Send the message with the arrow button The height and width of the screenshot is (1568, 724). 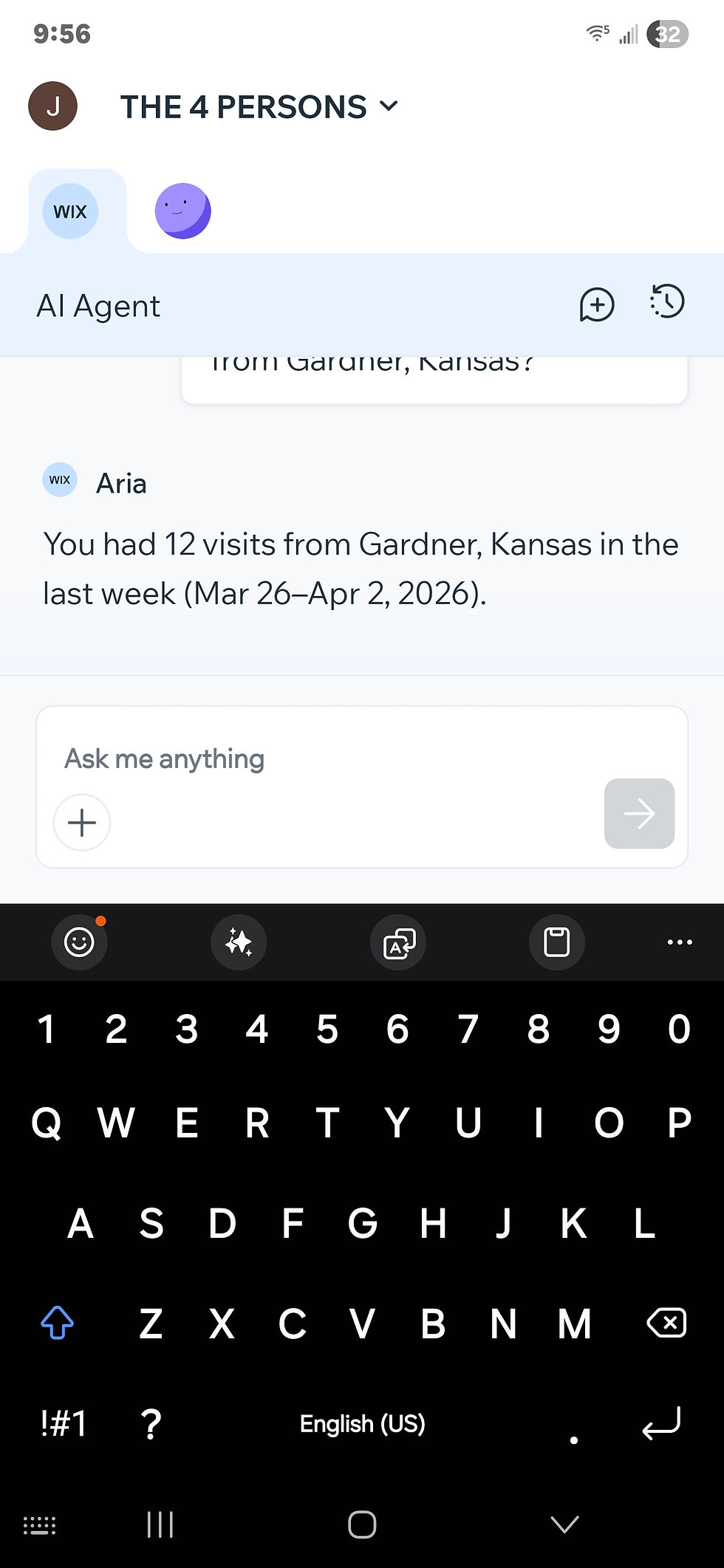638,813
